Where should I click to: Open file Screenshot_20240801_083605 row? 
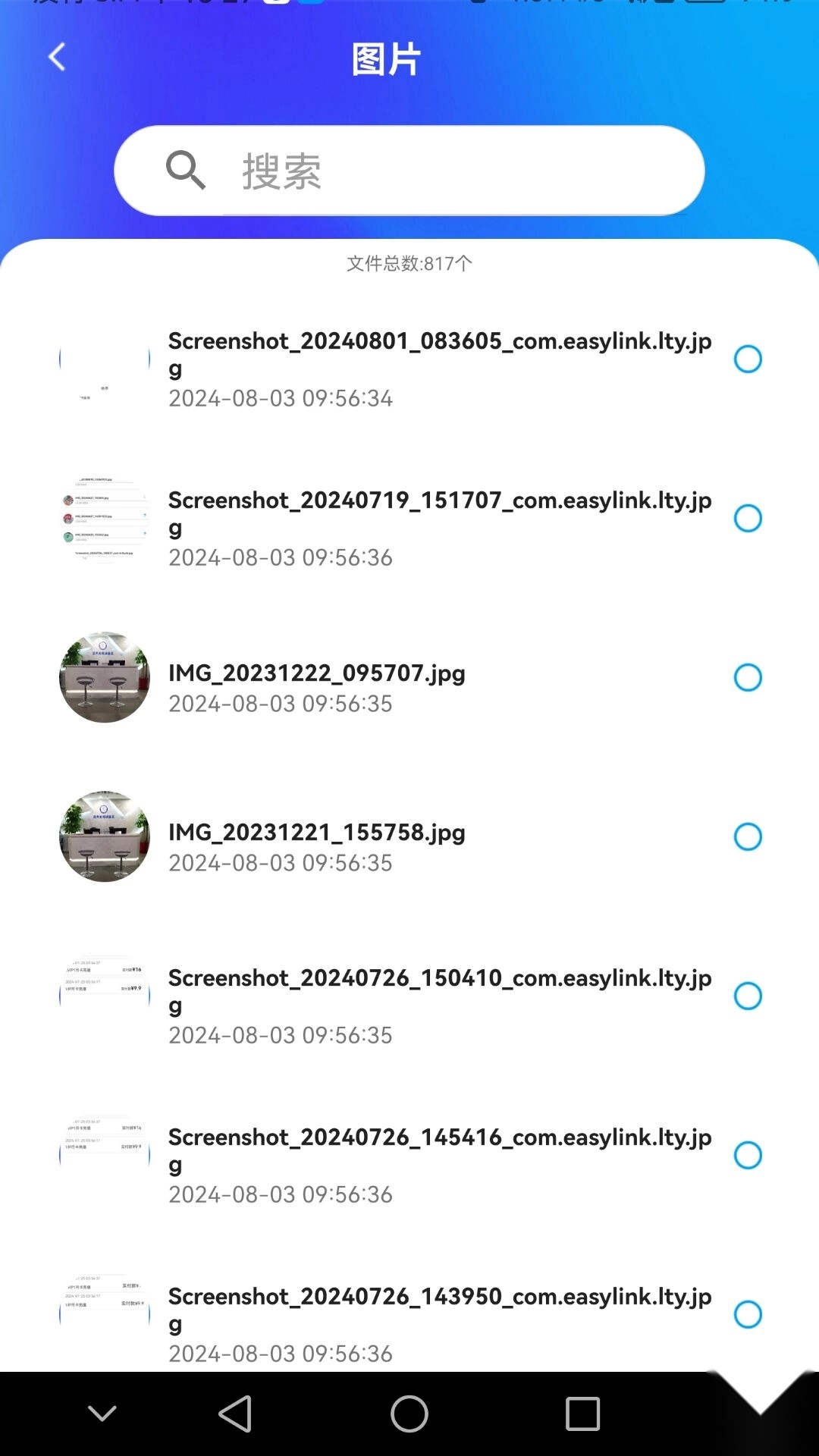[440, 369]
